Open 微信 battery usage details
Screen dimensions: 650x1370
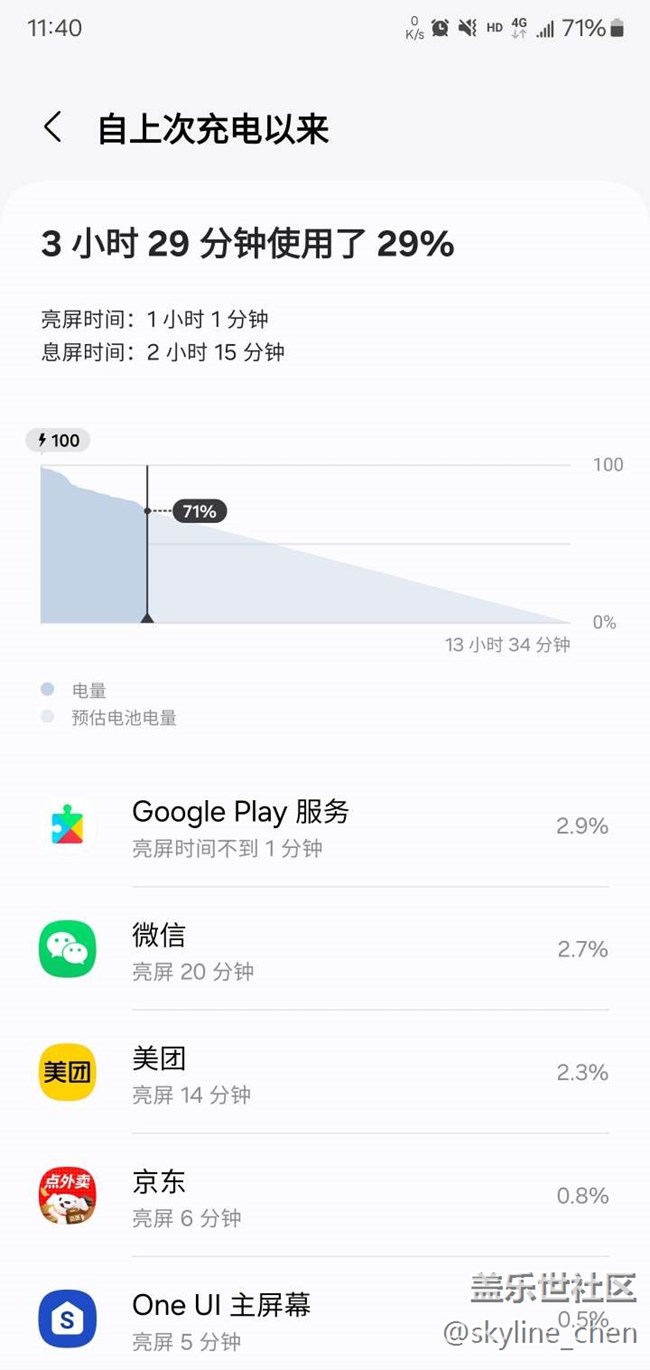click(x=325, y=949)
